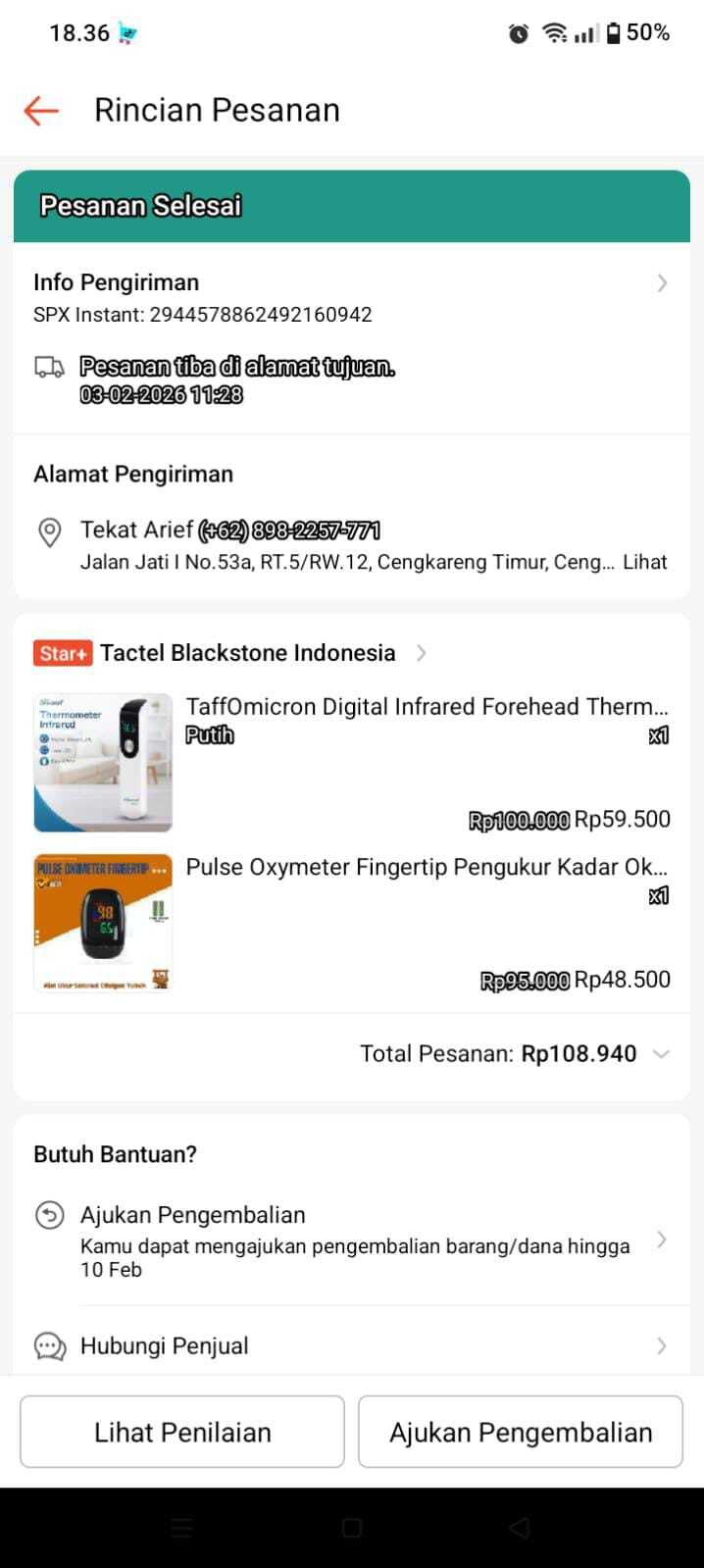The image size is (704, 1568).
Task: Tap Lihat to show full address
Action: point(644,563)
